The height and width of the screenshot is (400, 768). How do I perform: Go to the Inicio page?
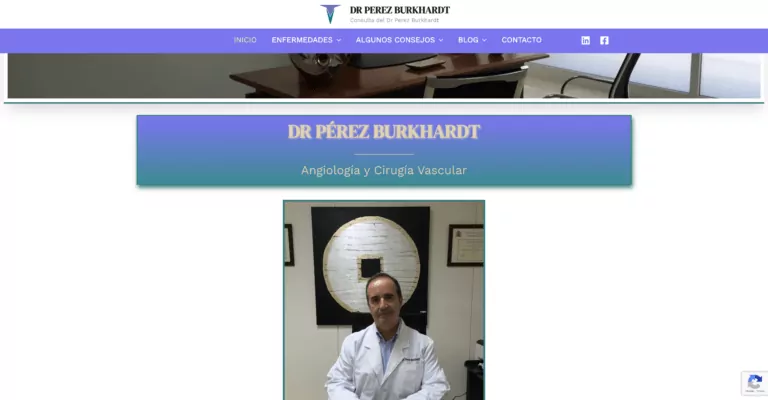point(245,40)
